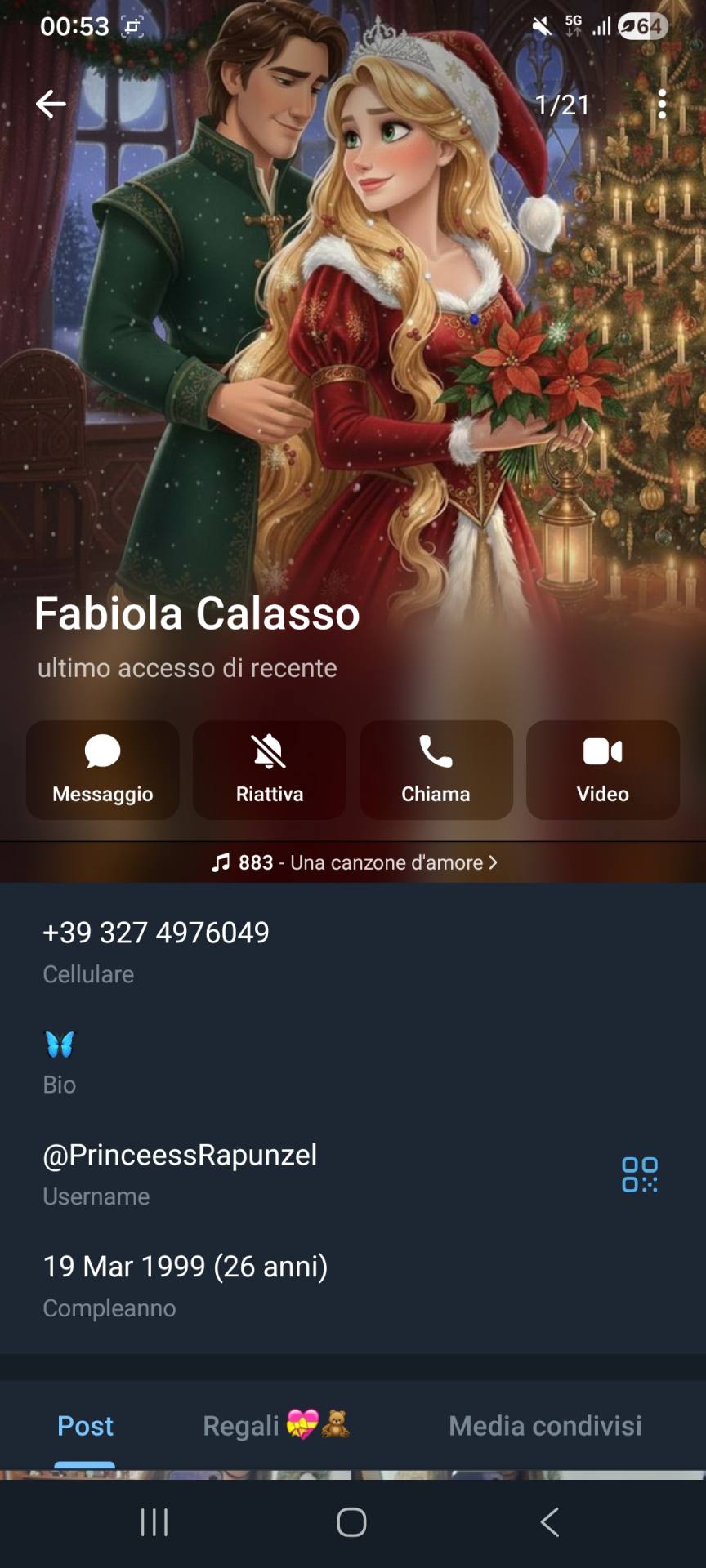The image size is (706, 1568).
Task: Start a voice call with Chiama
Action: coord(436,769)
